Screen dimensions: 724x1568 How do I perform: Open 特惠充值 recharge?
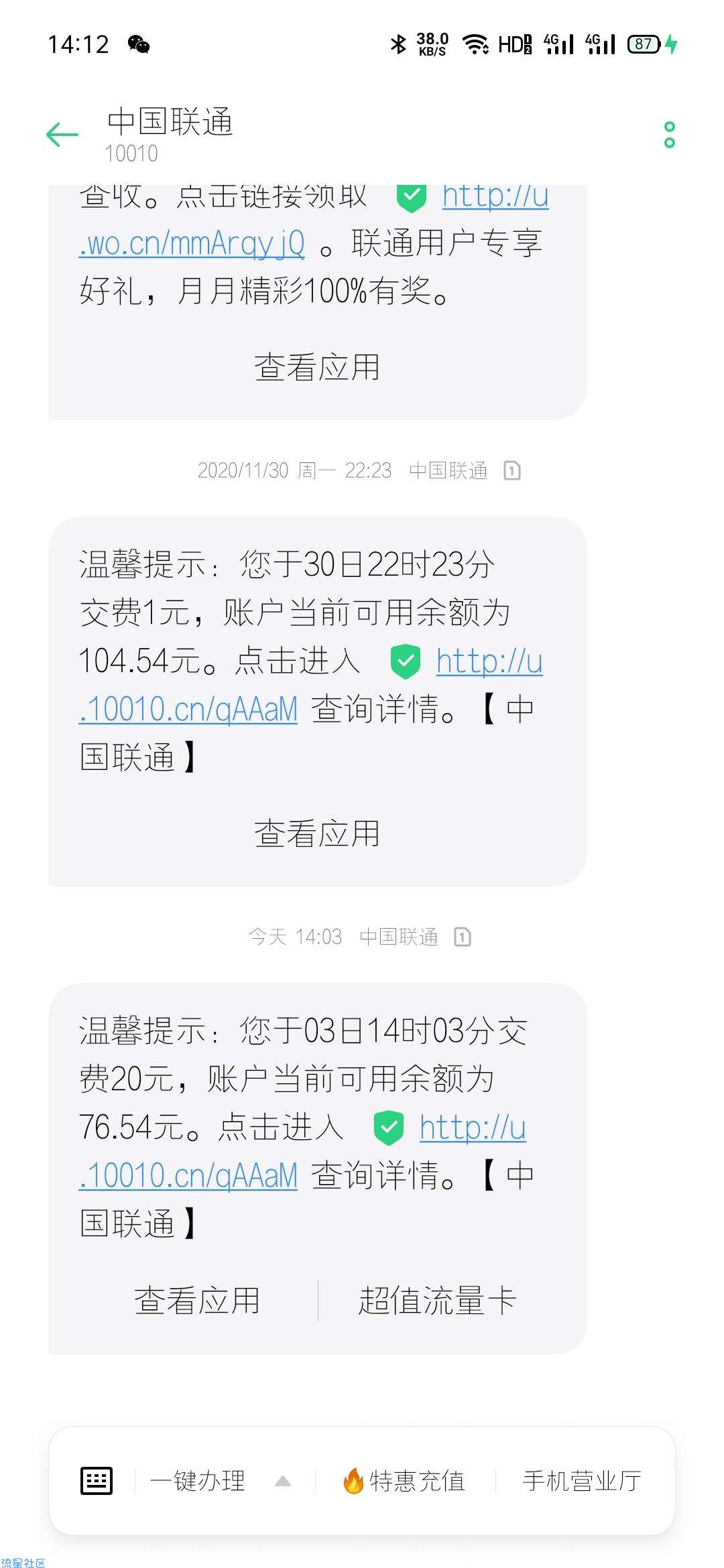tap(404, 1481)
